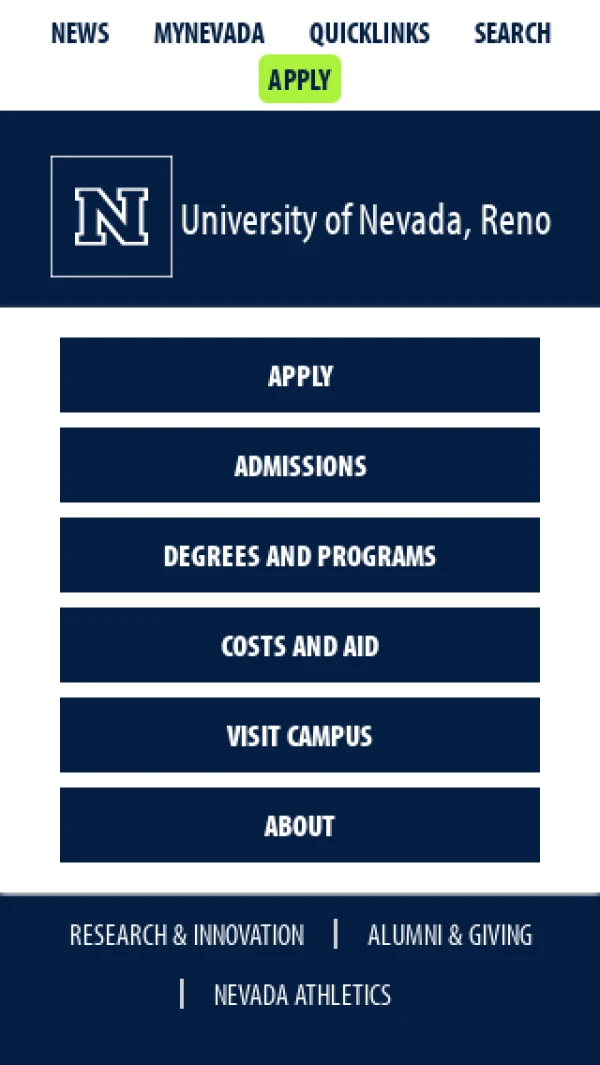Go to Nevada Athletics
The image size is (600, 1065).
point(302,995)
